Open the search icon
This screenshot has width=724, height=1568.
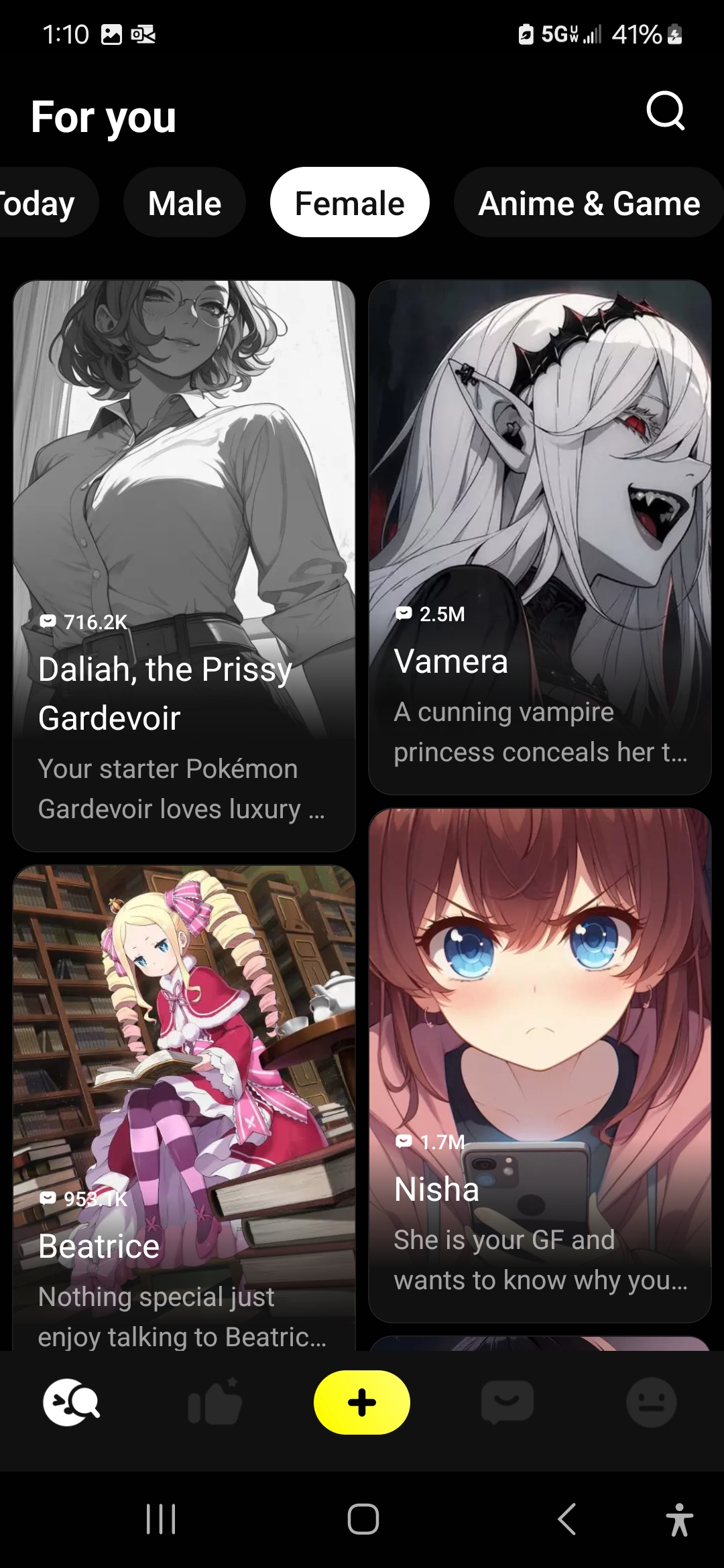[665, 111]
